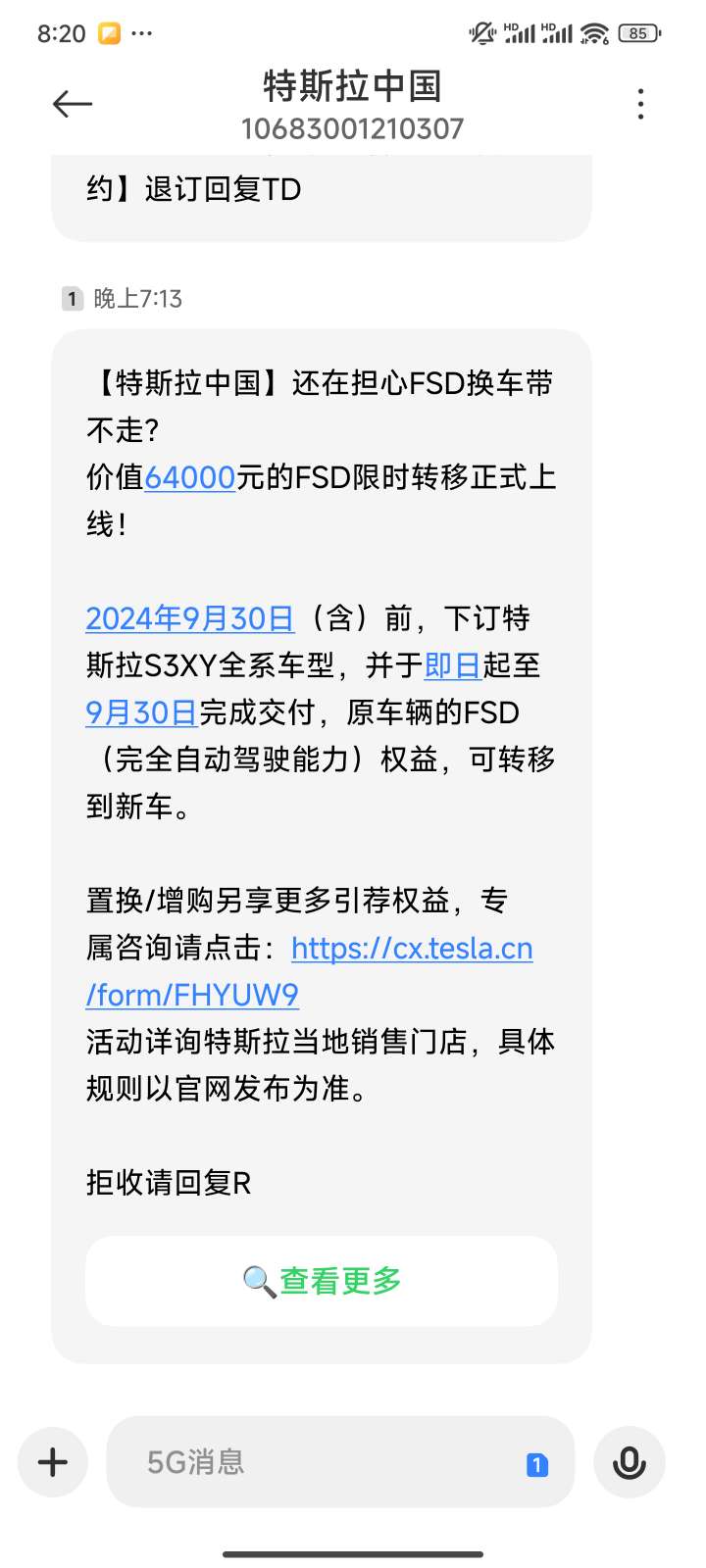Open the three-dot overflow menu
Viewport: 706px width, 1568px height.
point(640,103)
